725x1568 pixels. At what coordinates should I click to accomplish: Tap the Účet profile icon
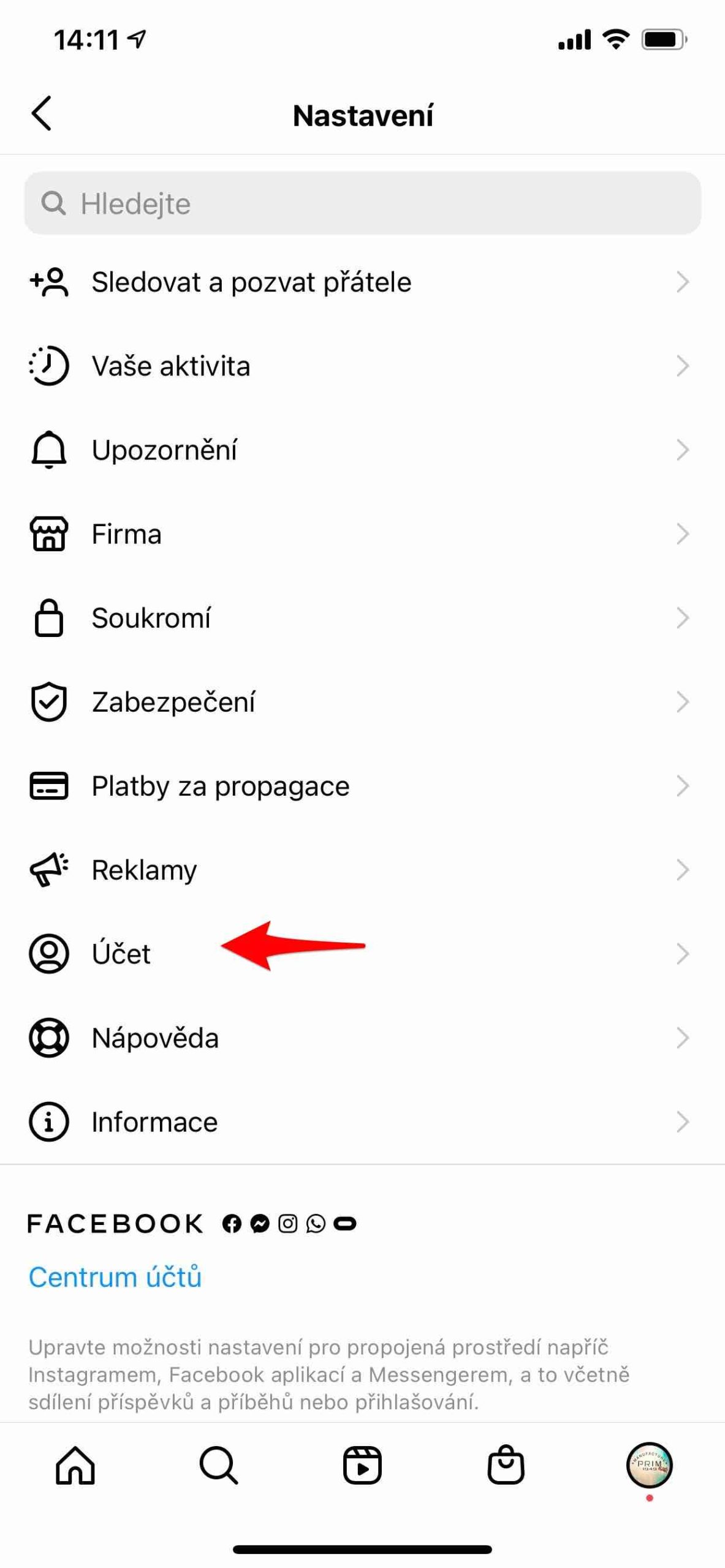48,954
